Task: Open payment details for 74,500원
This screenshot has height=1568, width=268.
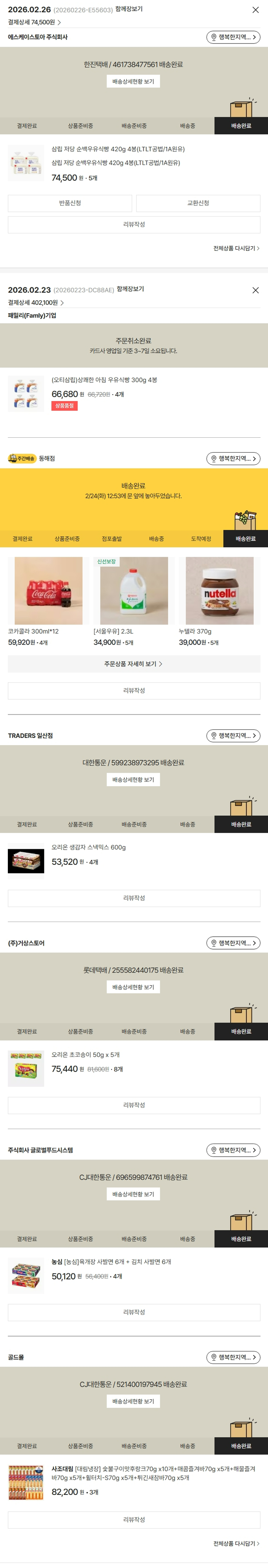Action: pyautogui.click(x=34, y=22)
